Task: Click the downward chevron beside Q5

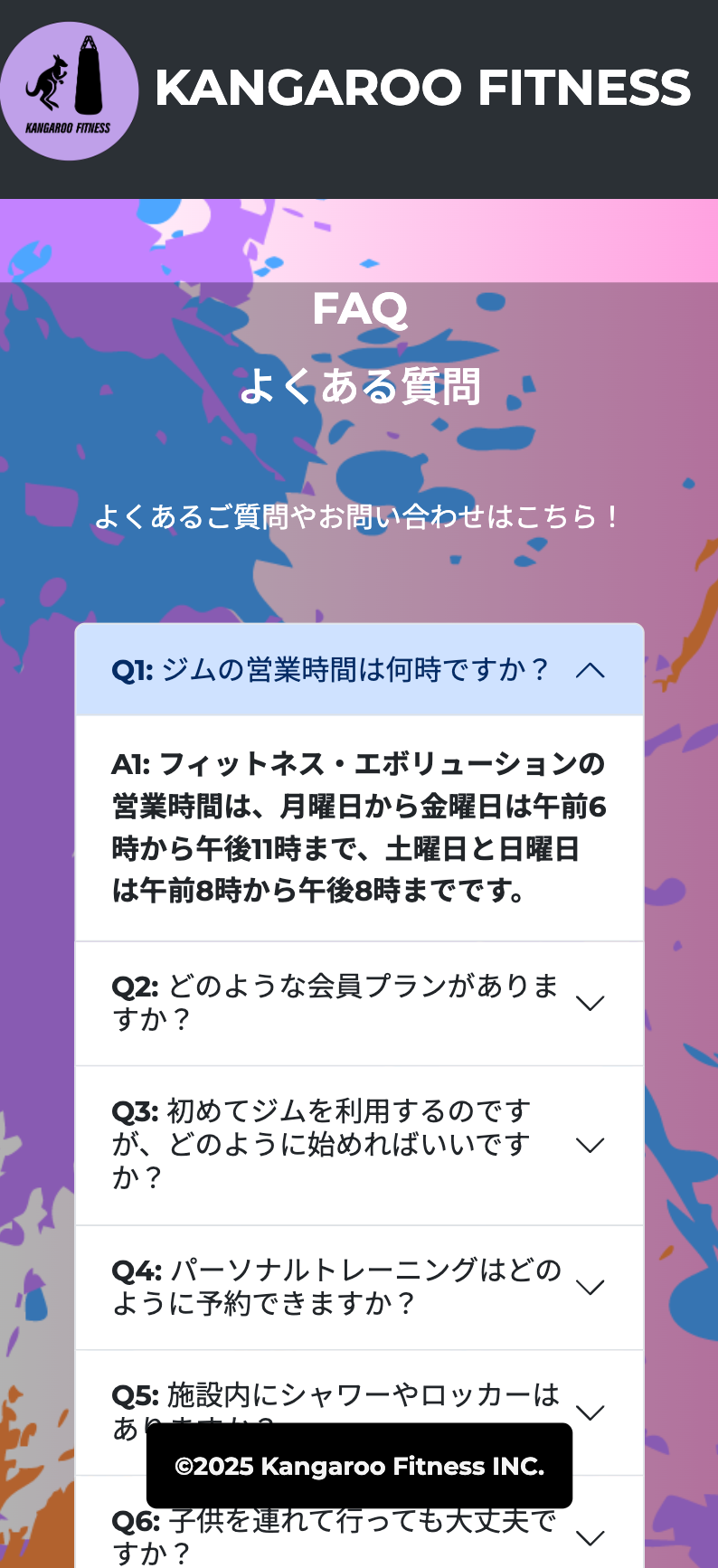Action: [x=591, y=1412]
